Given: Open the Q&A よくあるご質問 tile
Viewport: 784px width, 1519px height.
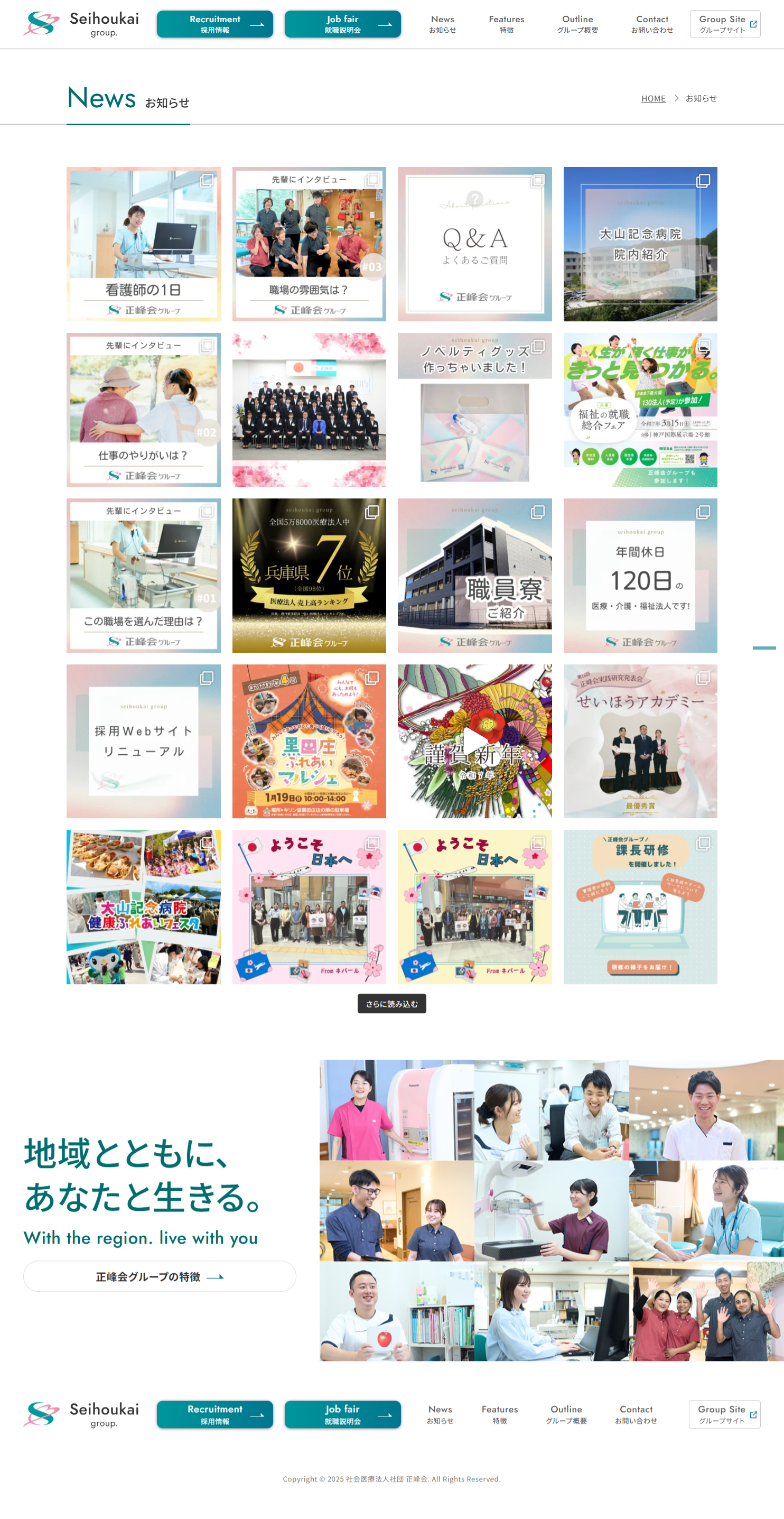Looking at the screenshot, I should (x=474, y=244).
